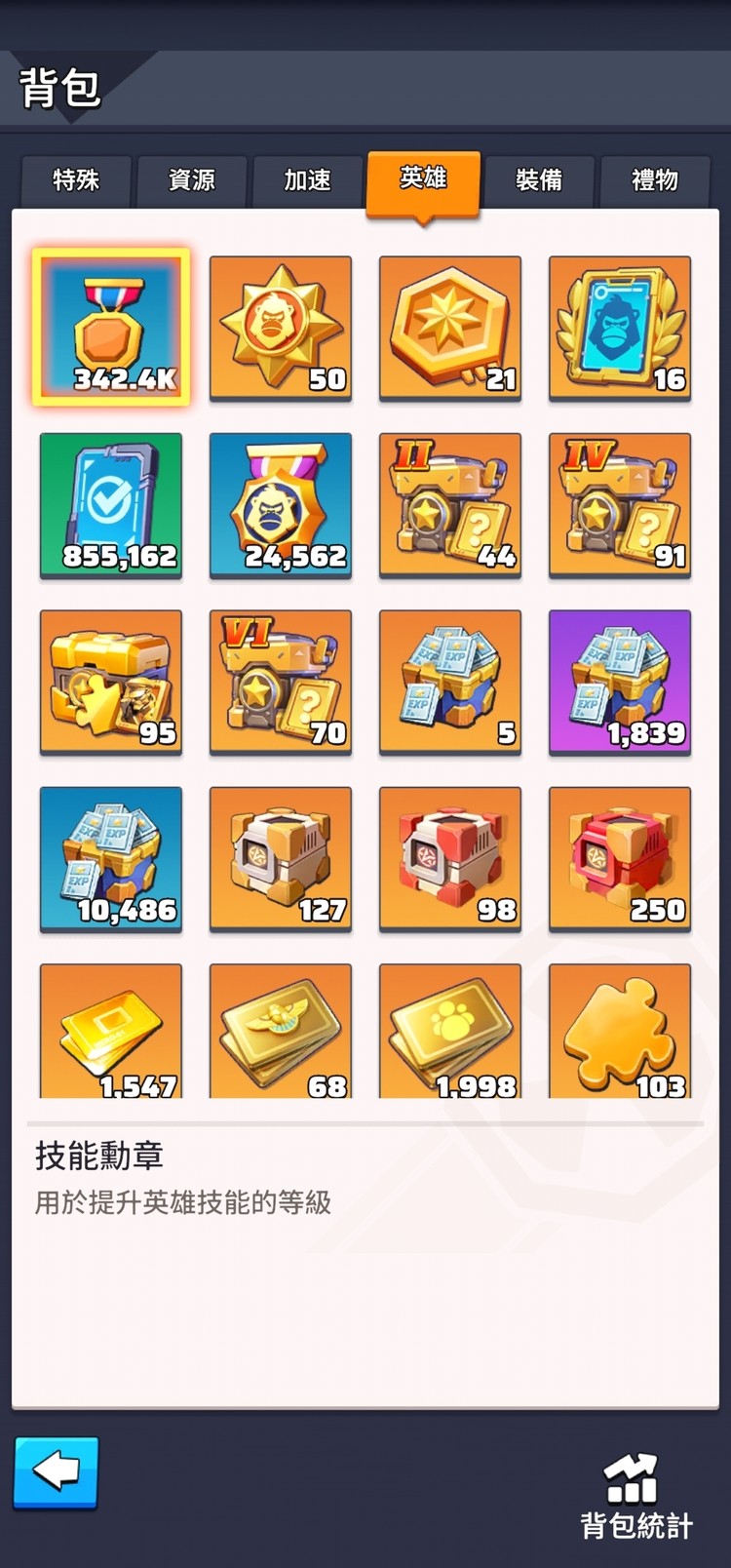731x1568 pixels.
Task: Select the blue checkmark card with 855,162
Action: 111,505
